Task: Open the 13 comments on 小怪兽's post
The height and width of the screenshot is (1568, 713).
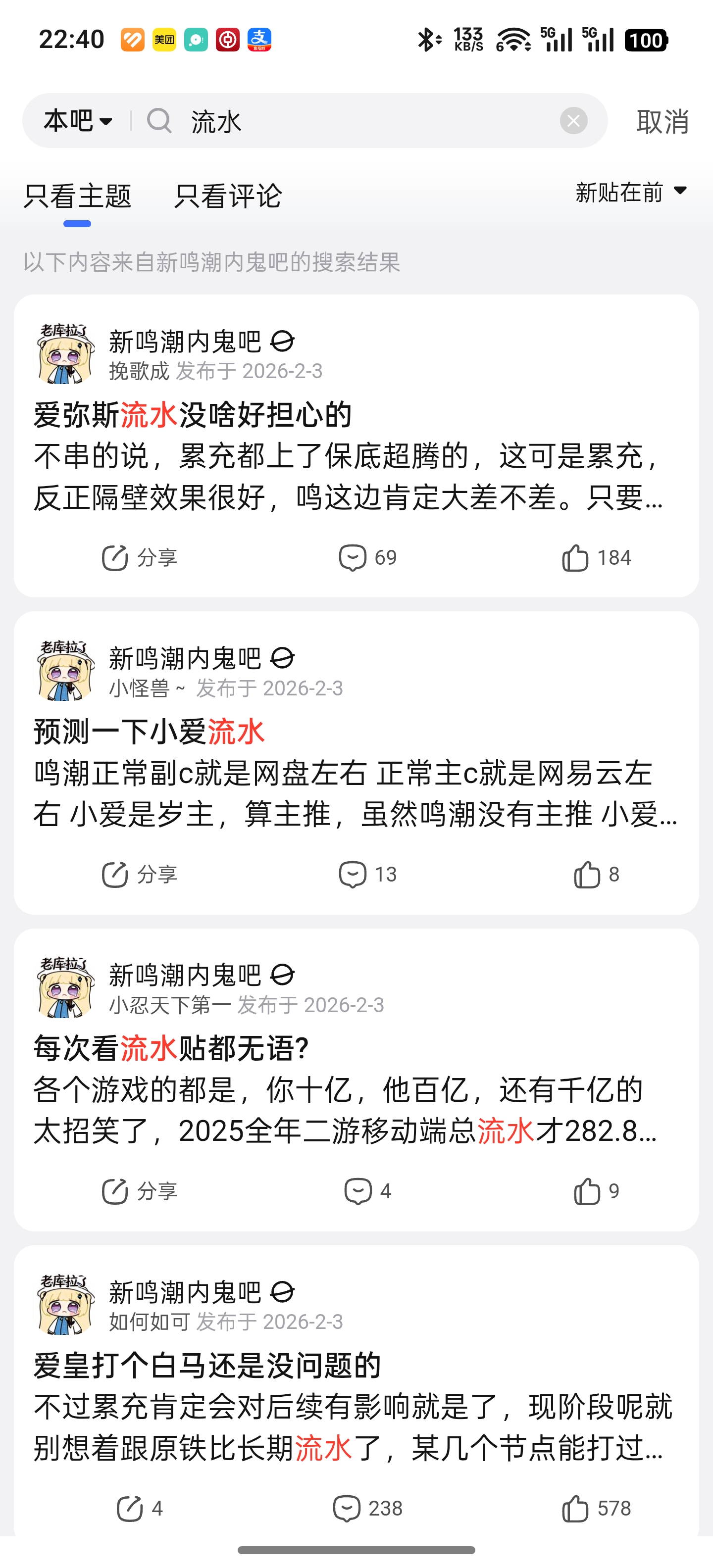Action: pos(368,875)
